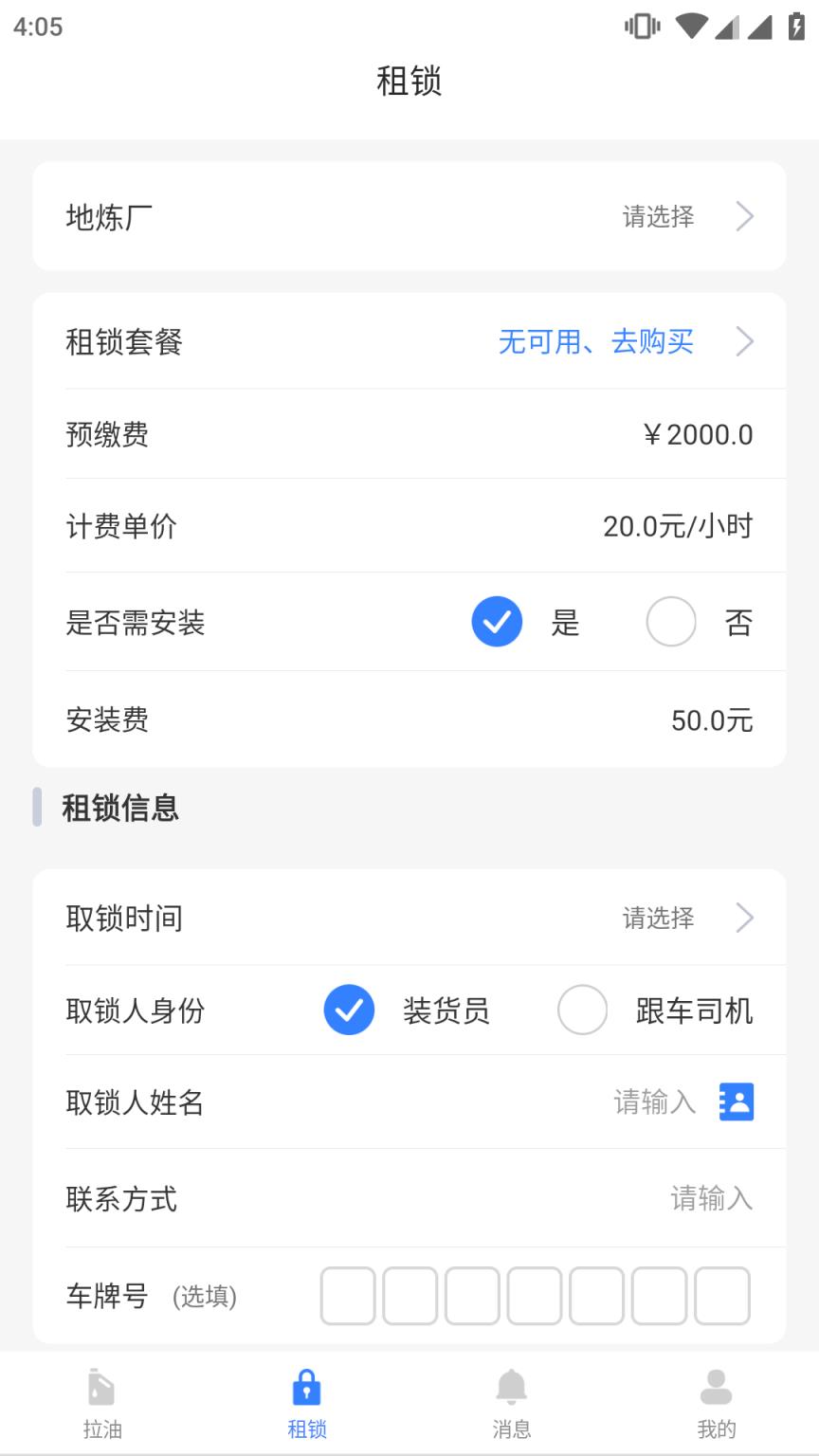Viewport: 819px width, 1456px height.
Task: Select the 否 option for 是否需安装
Action: click(x=671, y=622)
